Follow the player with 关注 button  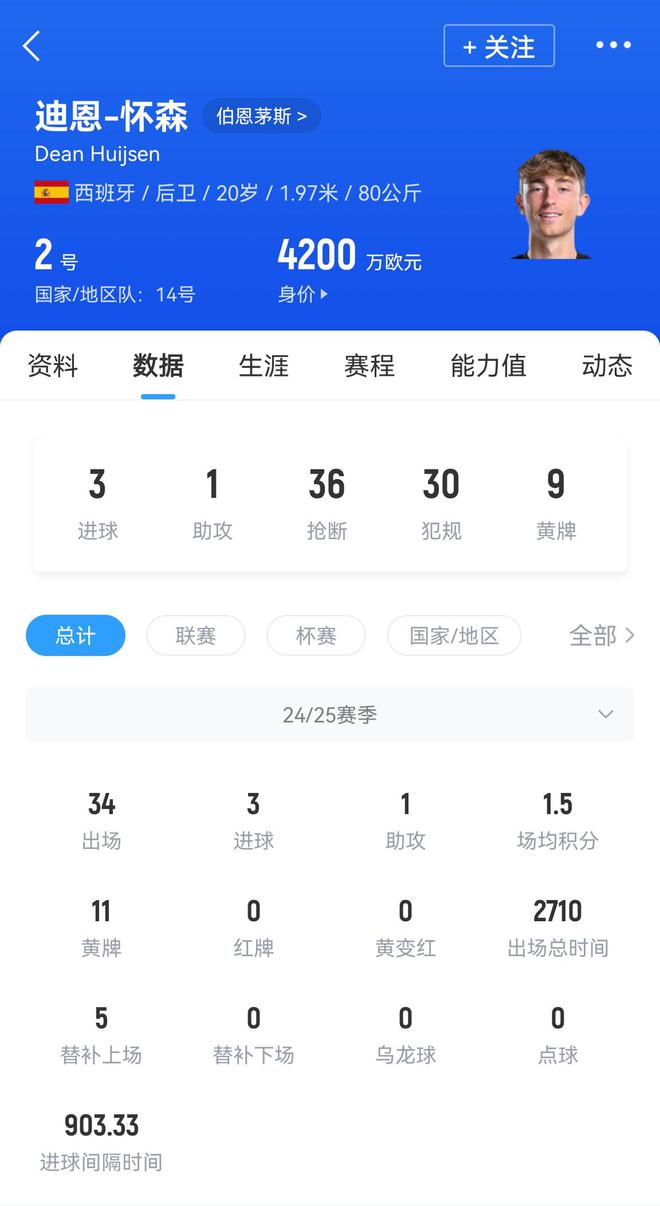[x=499, y=46]
